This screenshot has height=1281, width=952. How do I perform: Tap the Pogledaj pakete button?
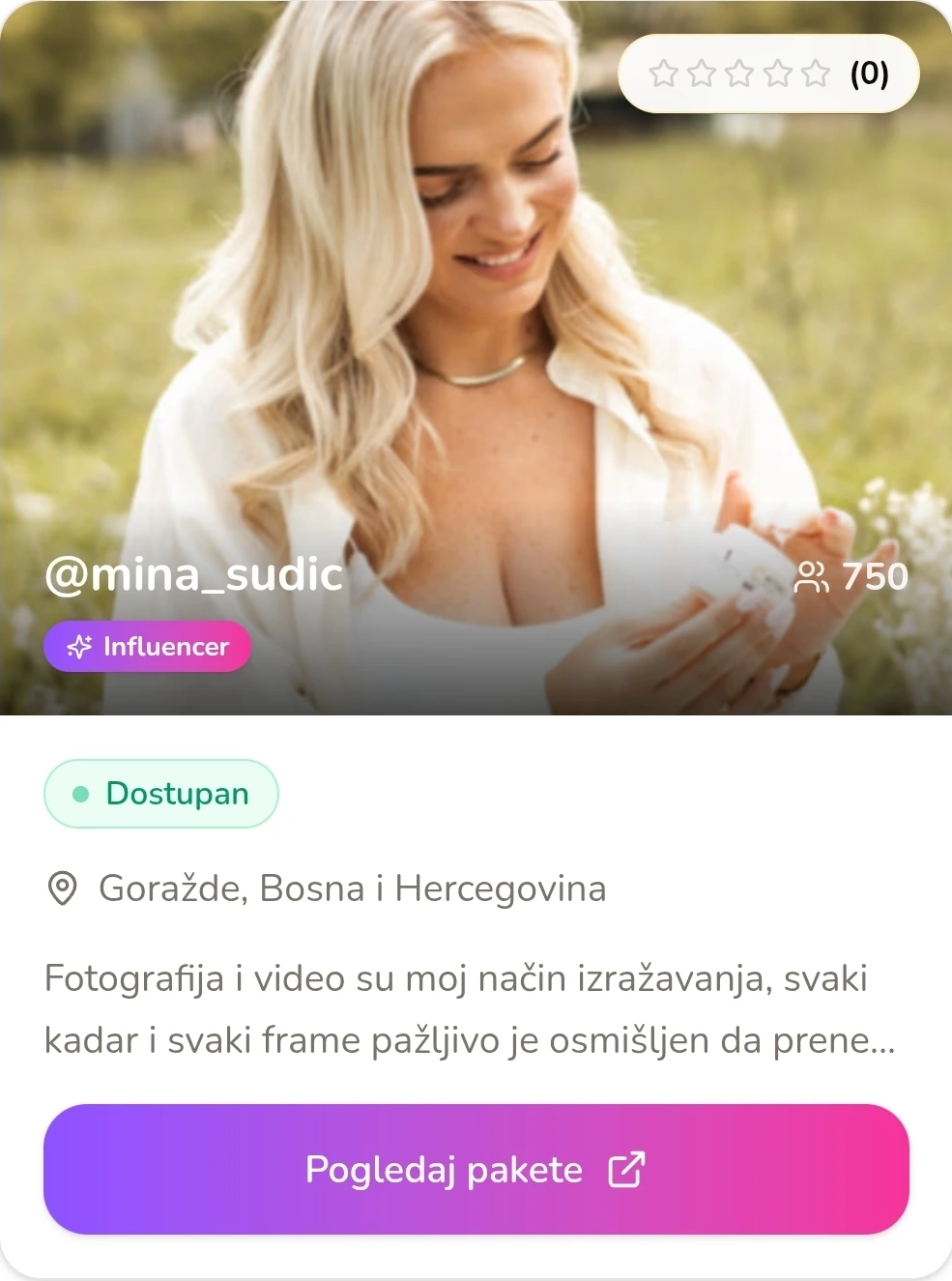476,1170
